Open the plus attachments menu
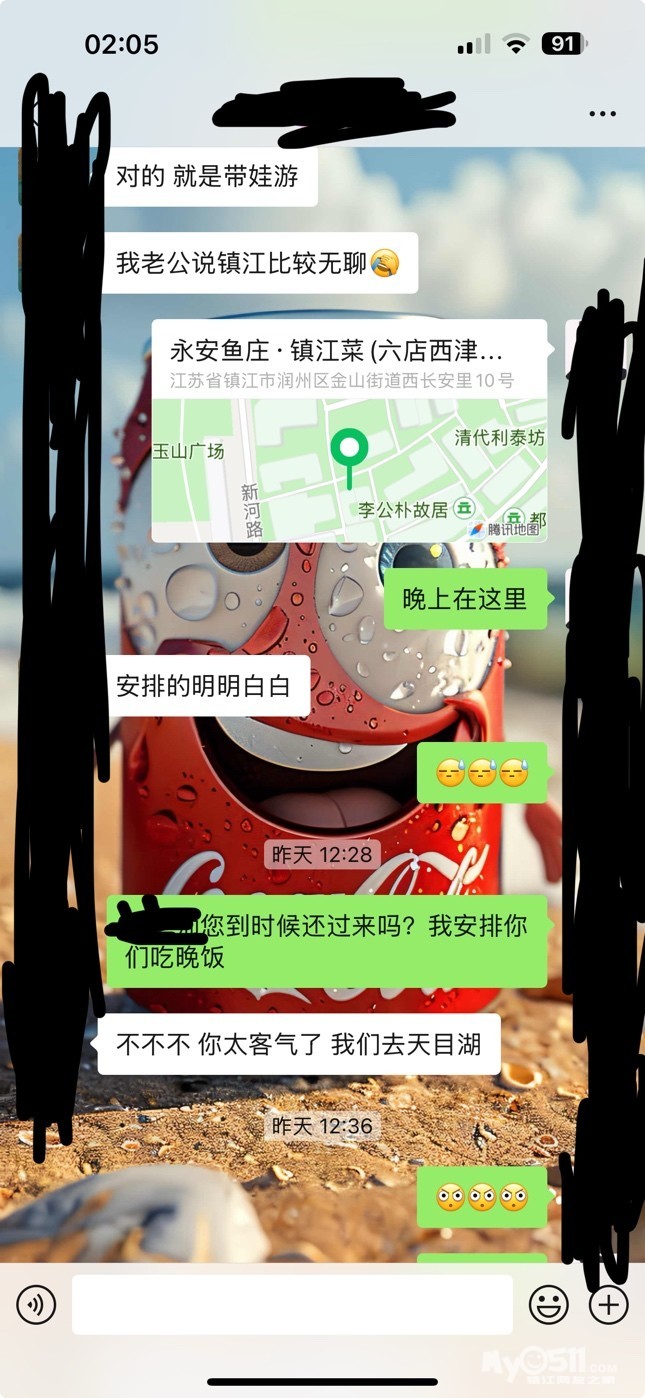 click(x=608, y=1304)
